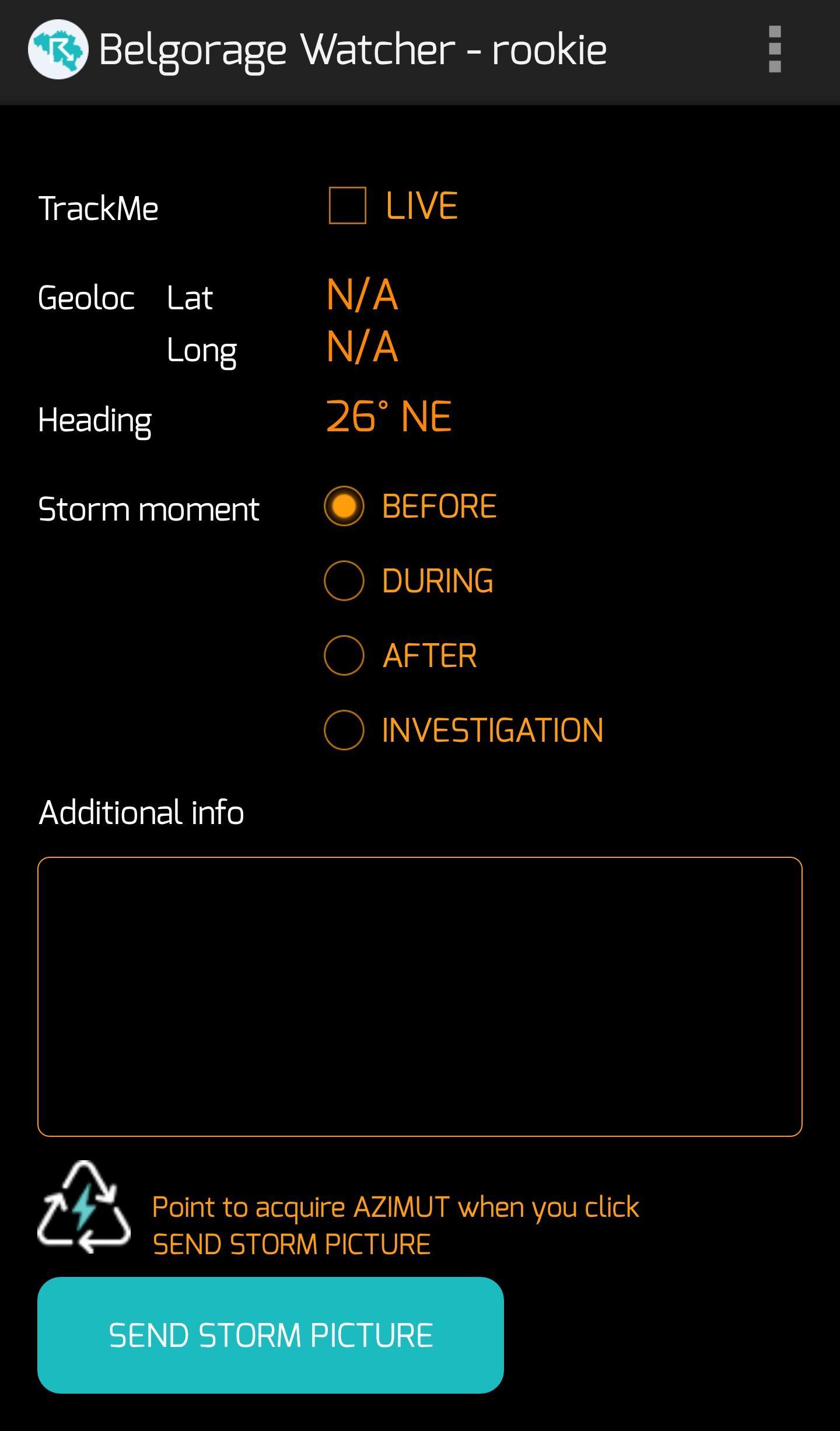
Task: Open the overflow menu
Action: click(x=774, y=50)
